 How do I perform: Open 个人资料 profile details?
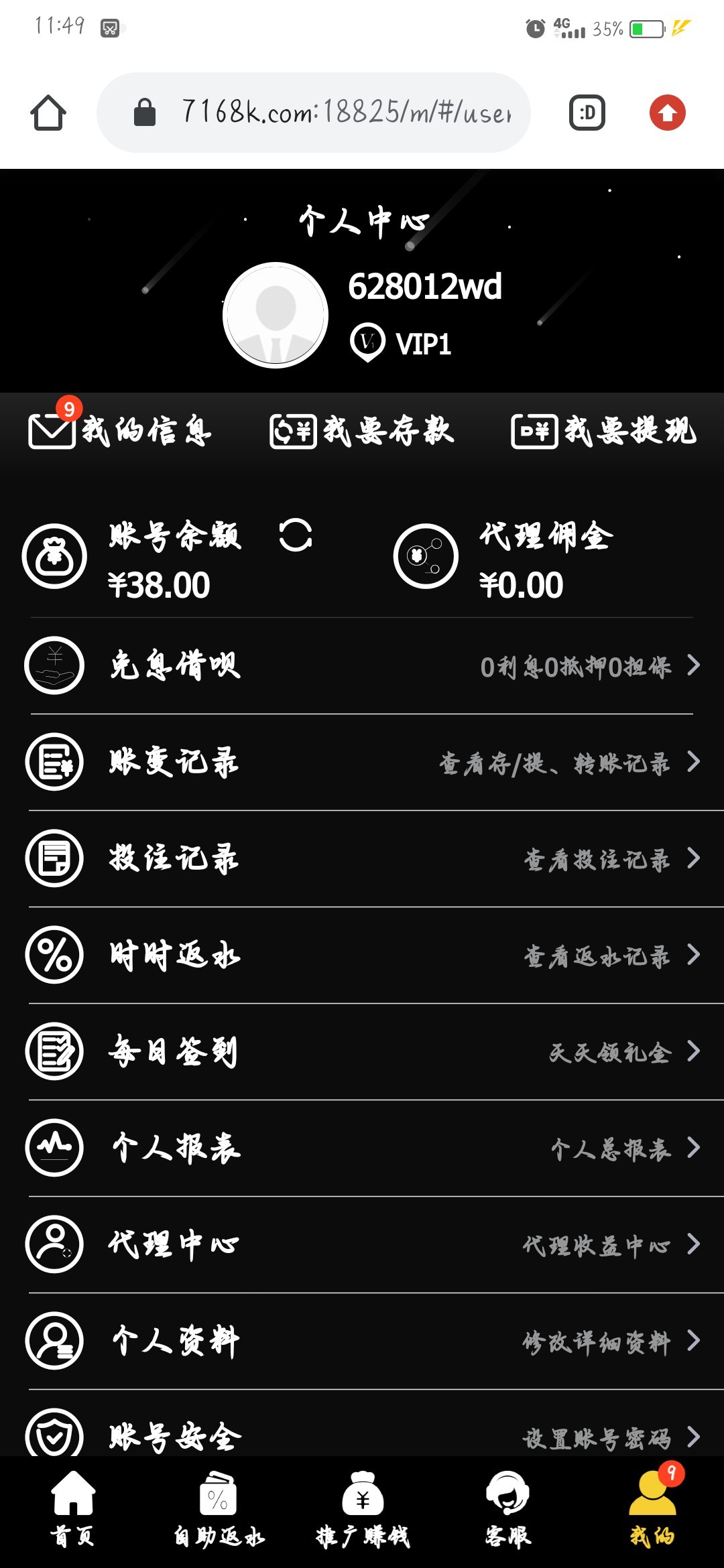[x=362, y=1341]
